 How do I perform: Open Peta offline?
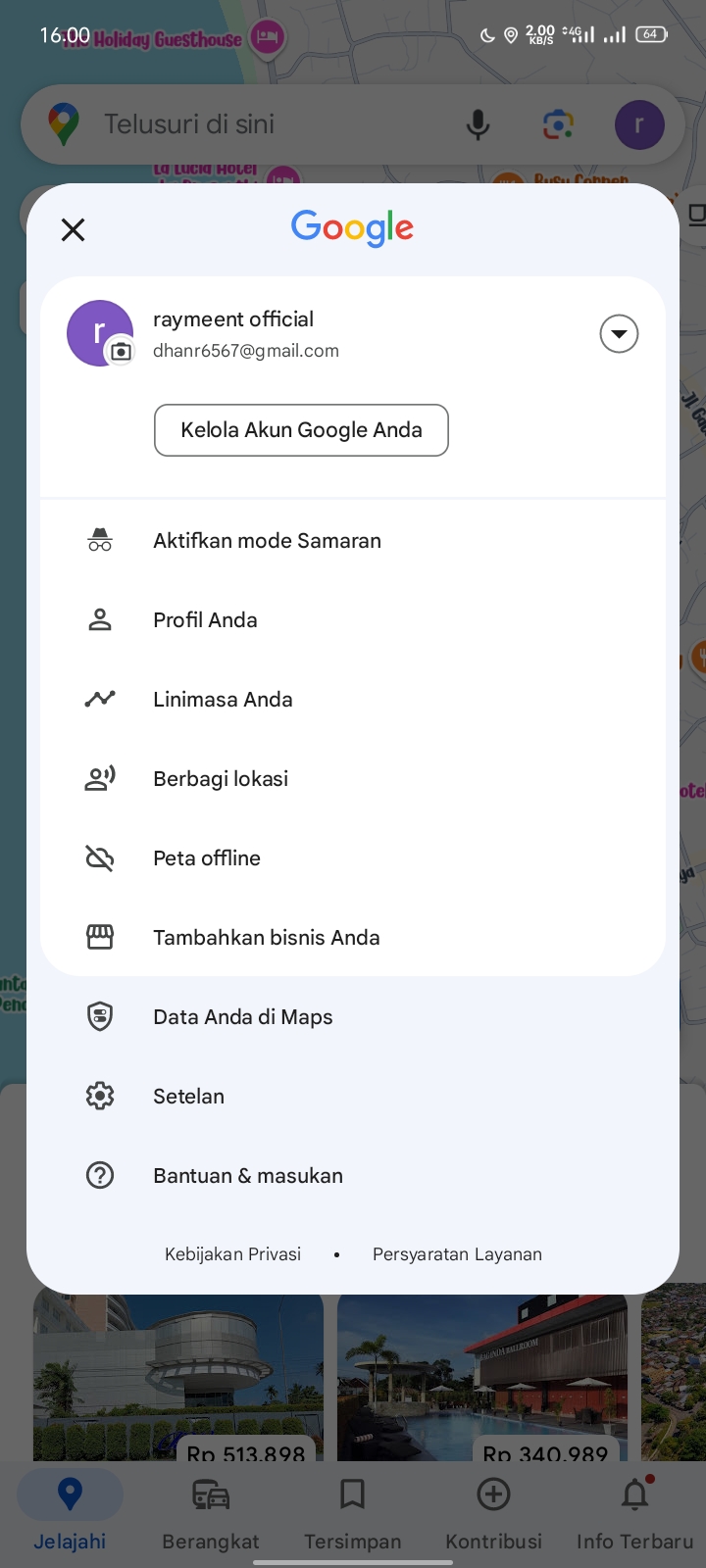[353, 858]
